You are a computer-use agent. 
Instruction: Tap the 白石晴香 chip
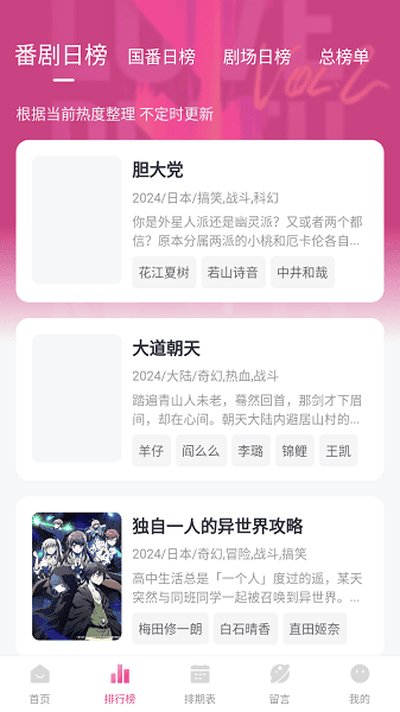(x=246, y=628)
